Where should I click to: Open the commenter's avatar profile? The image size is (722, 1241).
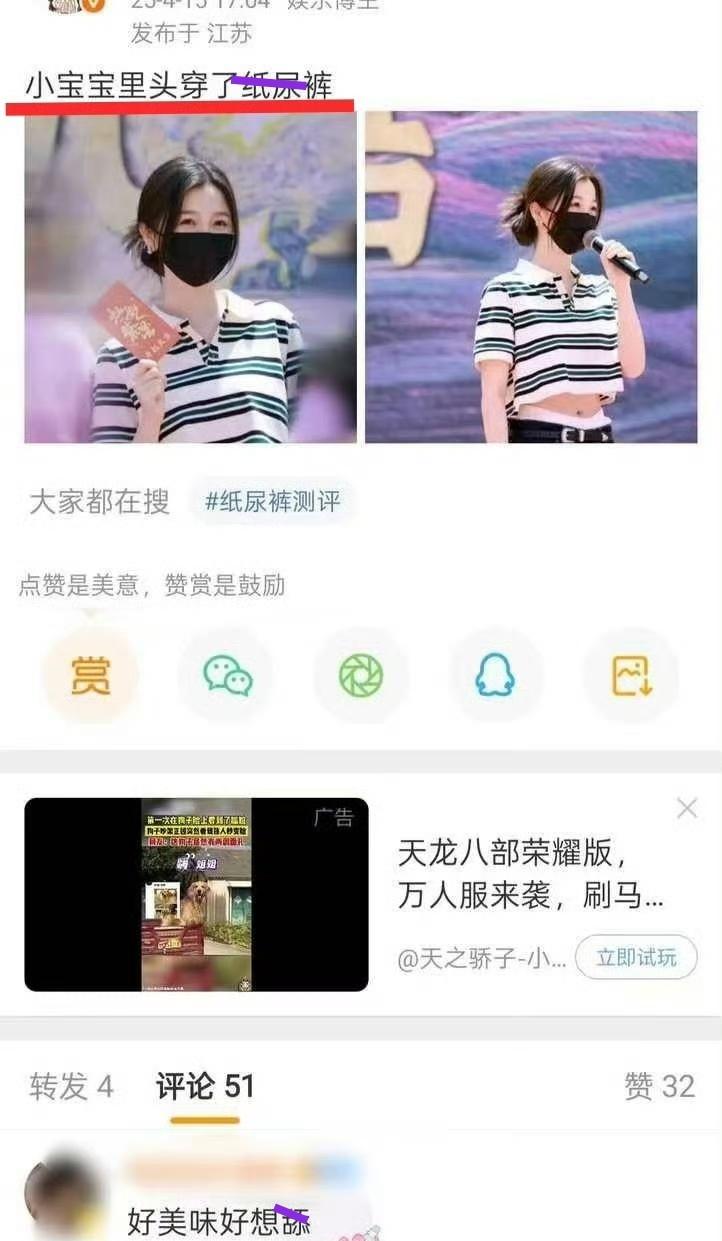(x=62, y=1197)
